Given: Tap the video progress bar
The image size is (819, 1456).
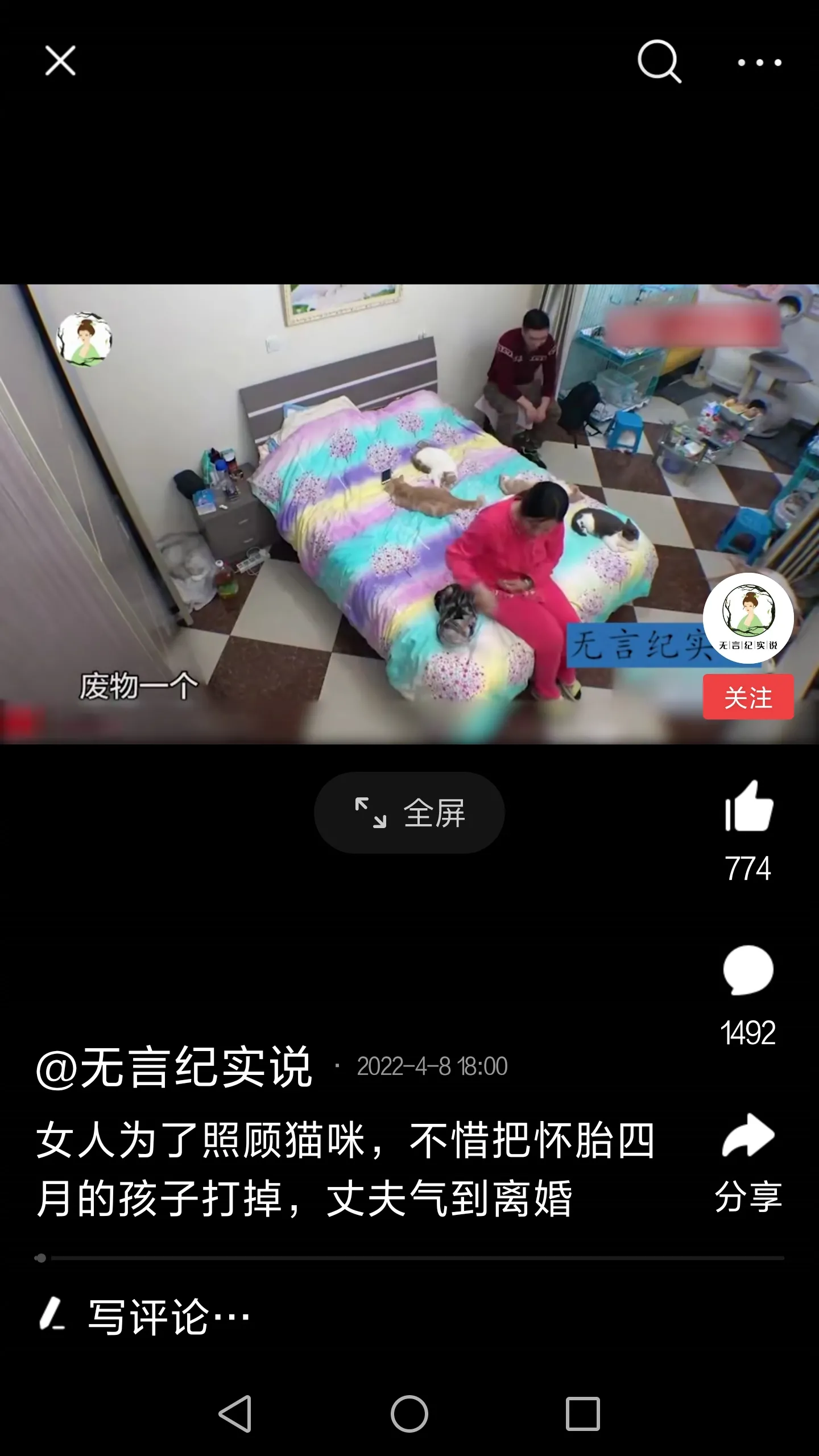Looking at the screenshot, I should tap(409, 1258).
